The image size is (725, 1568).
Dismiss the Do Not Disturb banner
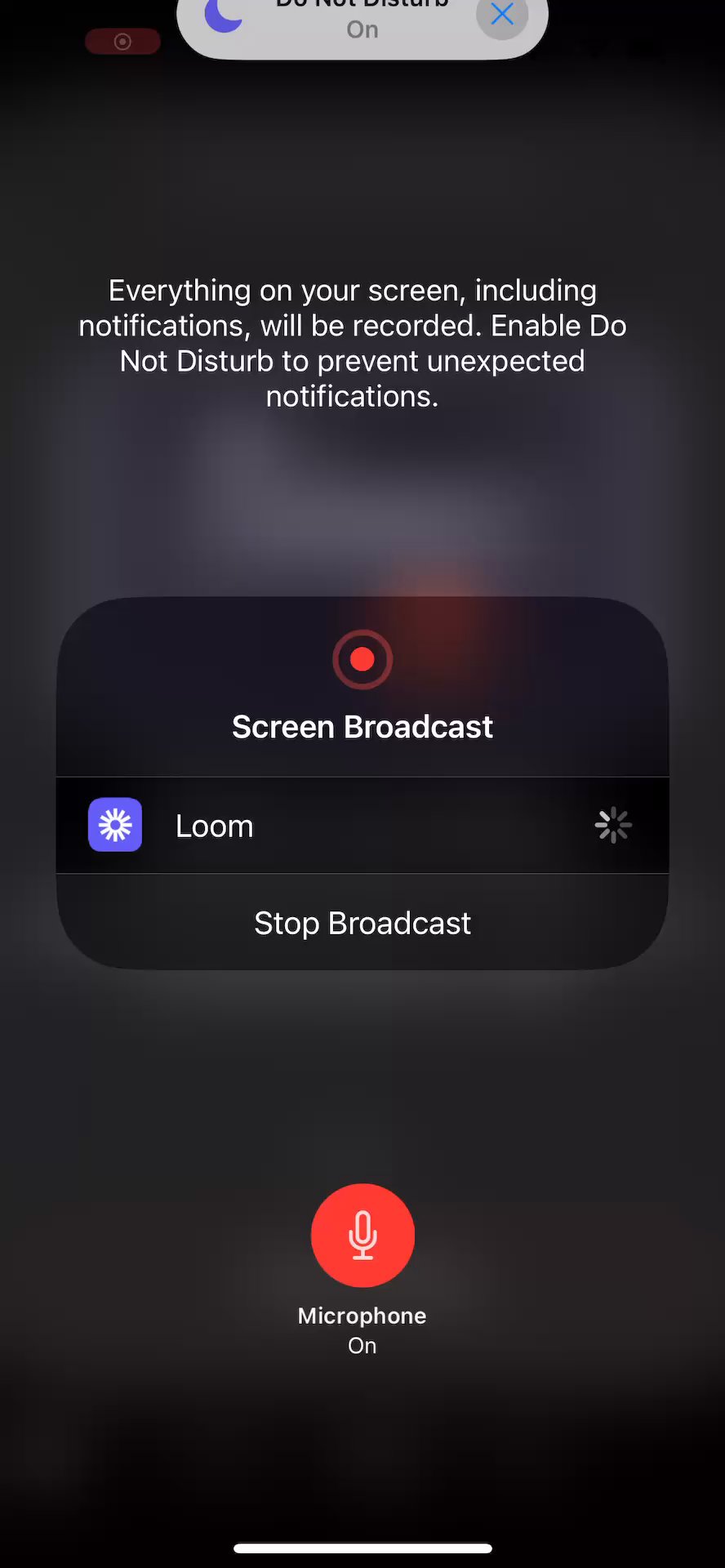[501, 15]
